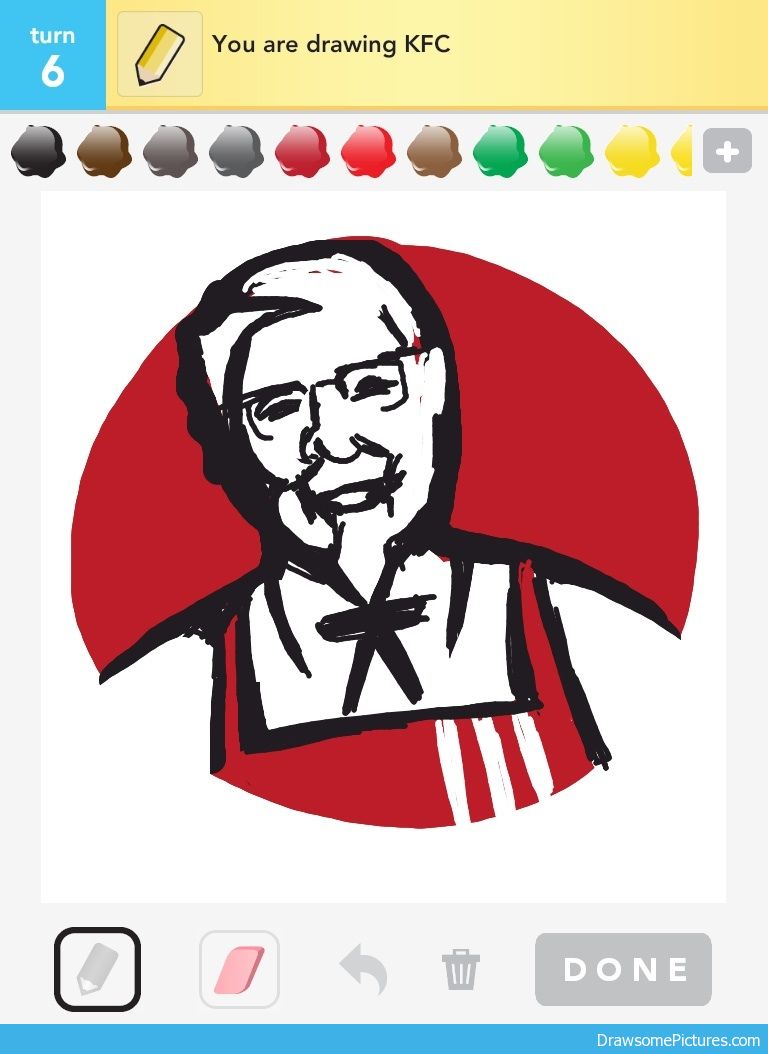Viewport: 768px width, 1054px height.
Task: Clear the drawing with the trash icon
Action: coord(461,969)
